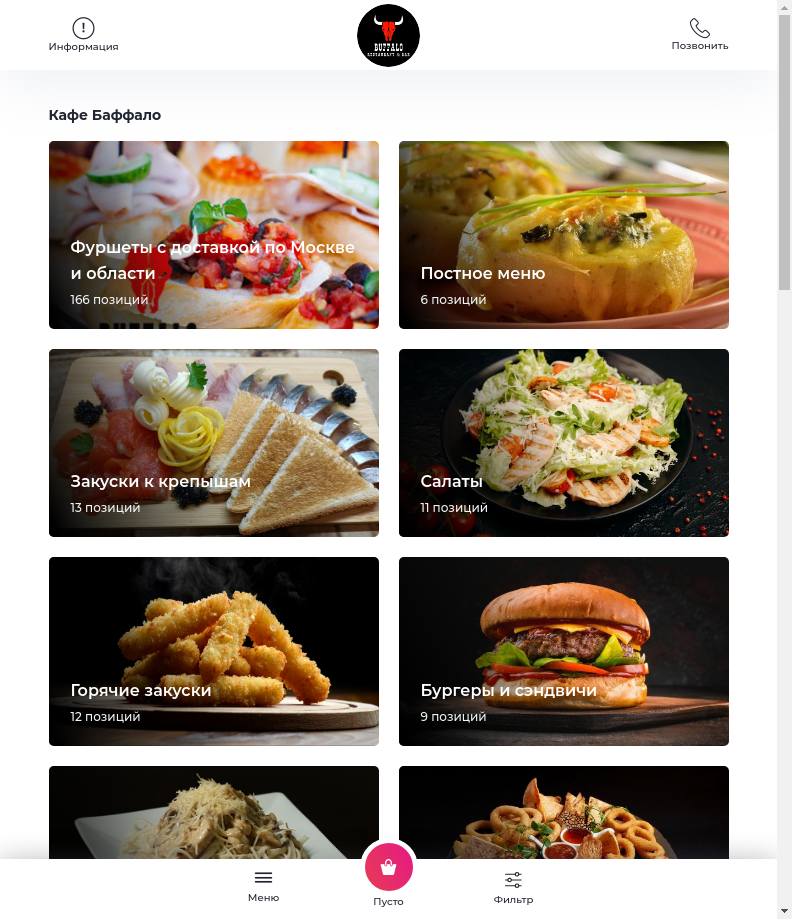Screen dimensions: 792x919
Task: Open the Бургеры и сэндвичи category
Action: coord(564,651)
